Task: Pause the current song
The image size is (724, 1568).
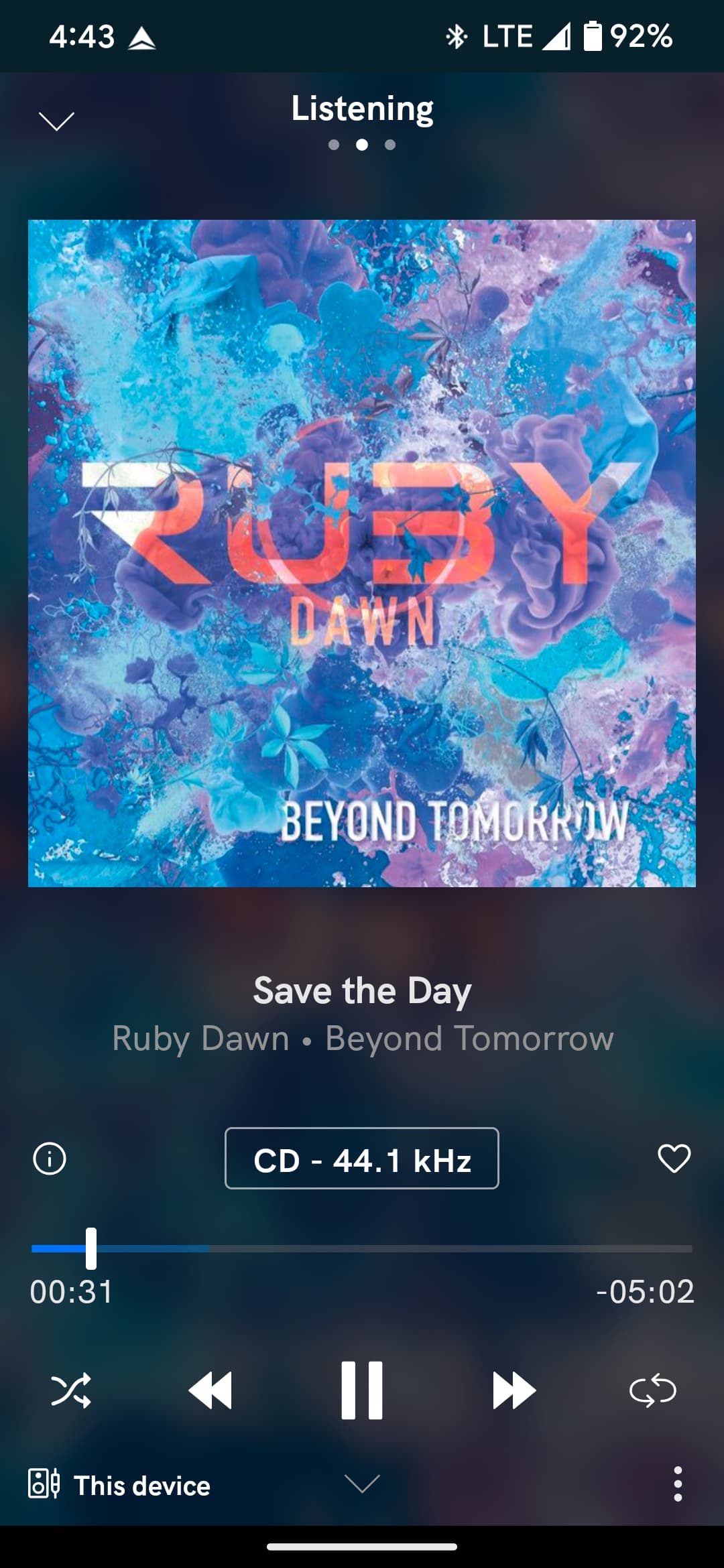Action: 362,1390
